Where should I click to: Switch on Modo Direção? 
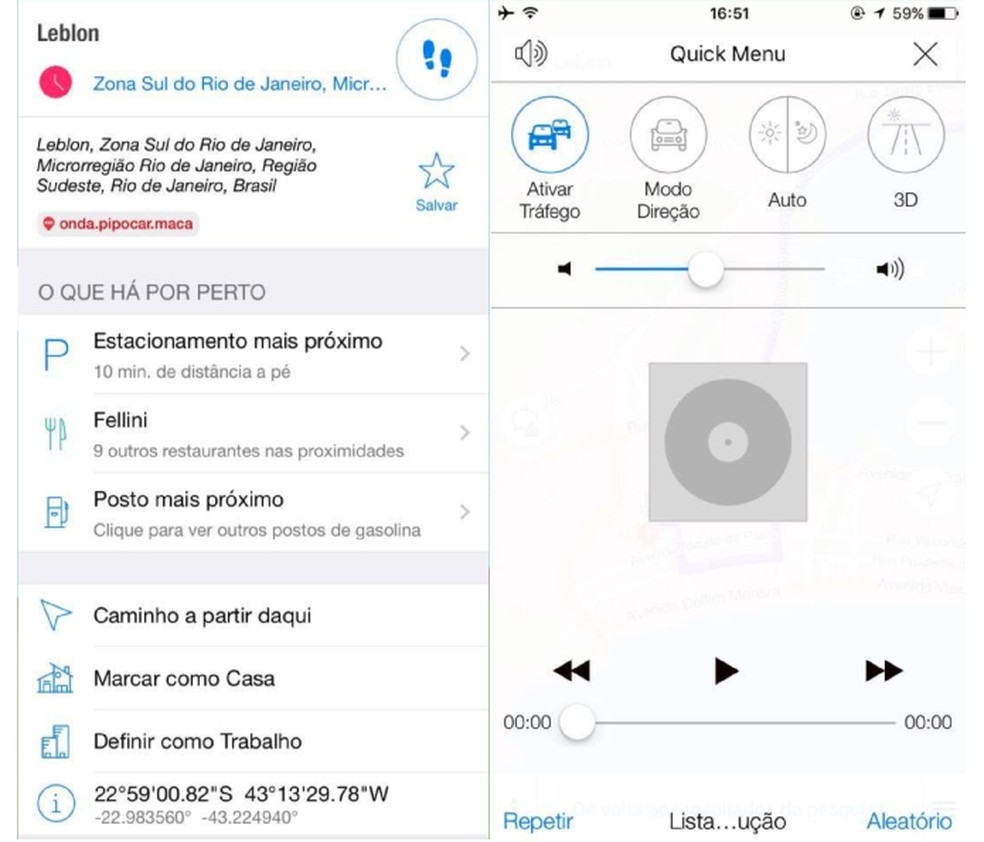coord(668,137)
